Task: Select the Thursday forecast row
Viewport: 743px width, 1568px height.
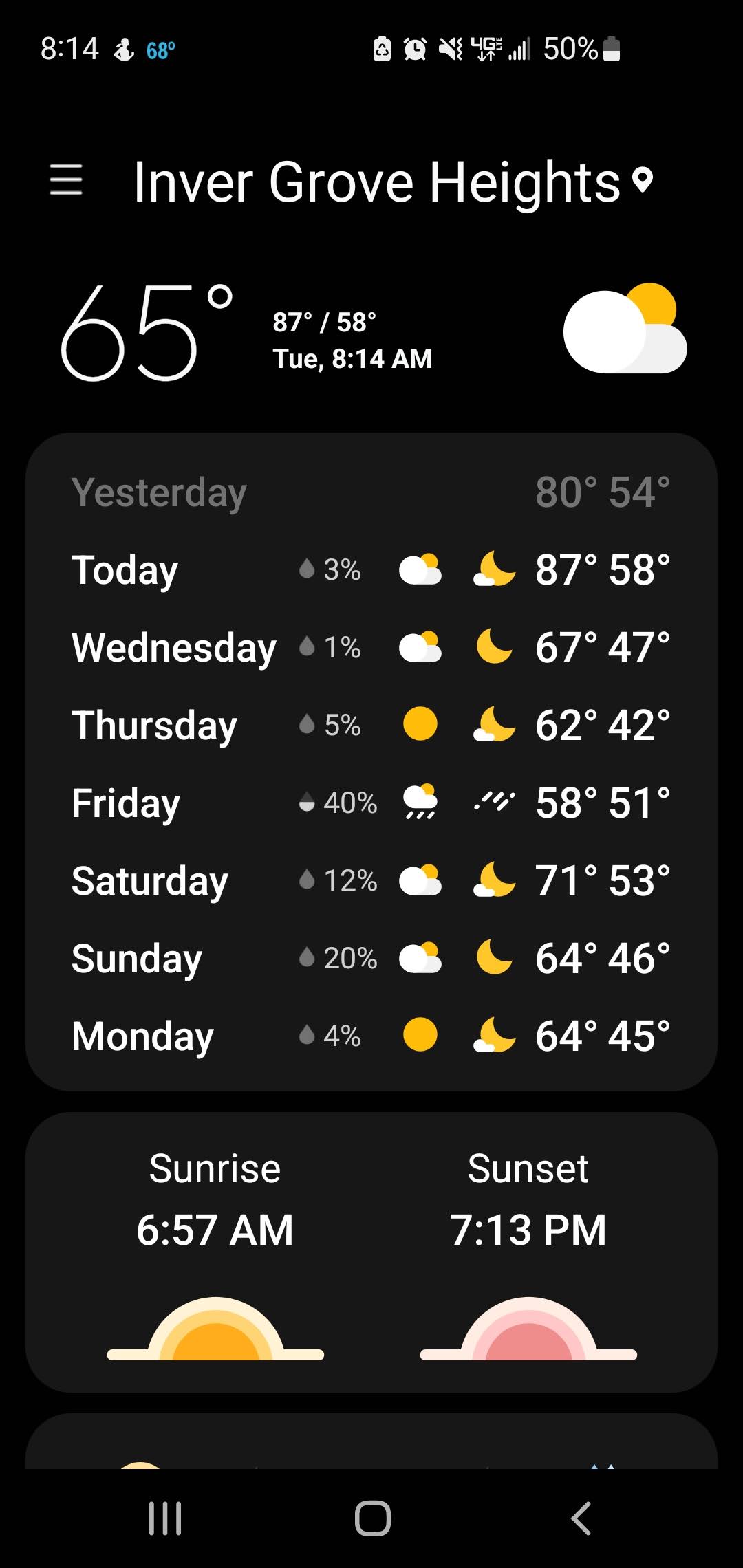Action: [371, 725]
